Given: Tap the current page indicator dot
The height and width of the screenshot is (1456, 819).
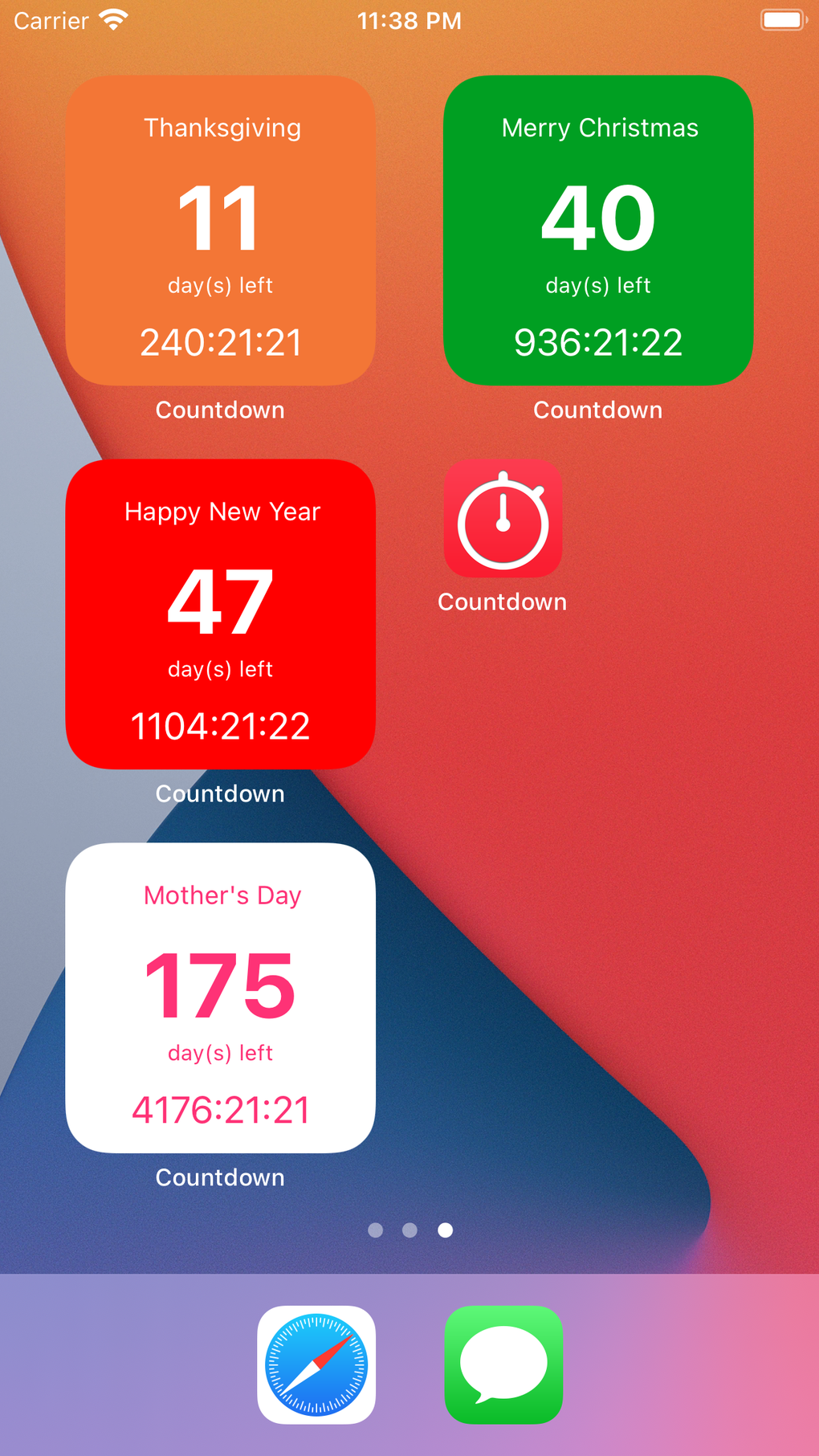Looking at the screenshot, I should click(445, 1230).
